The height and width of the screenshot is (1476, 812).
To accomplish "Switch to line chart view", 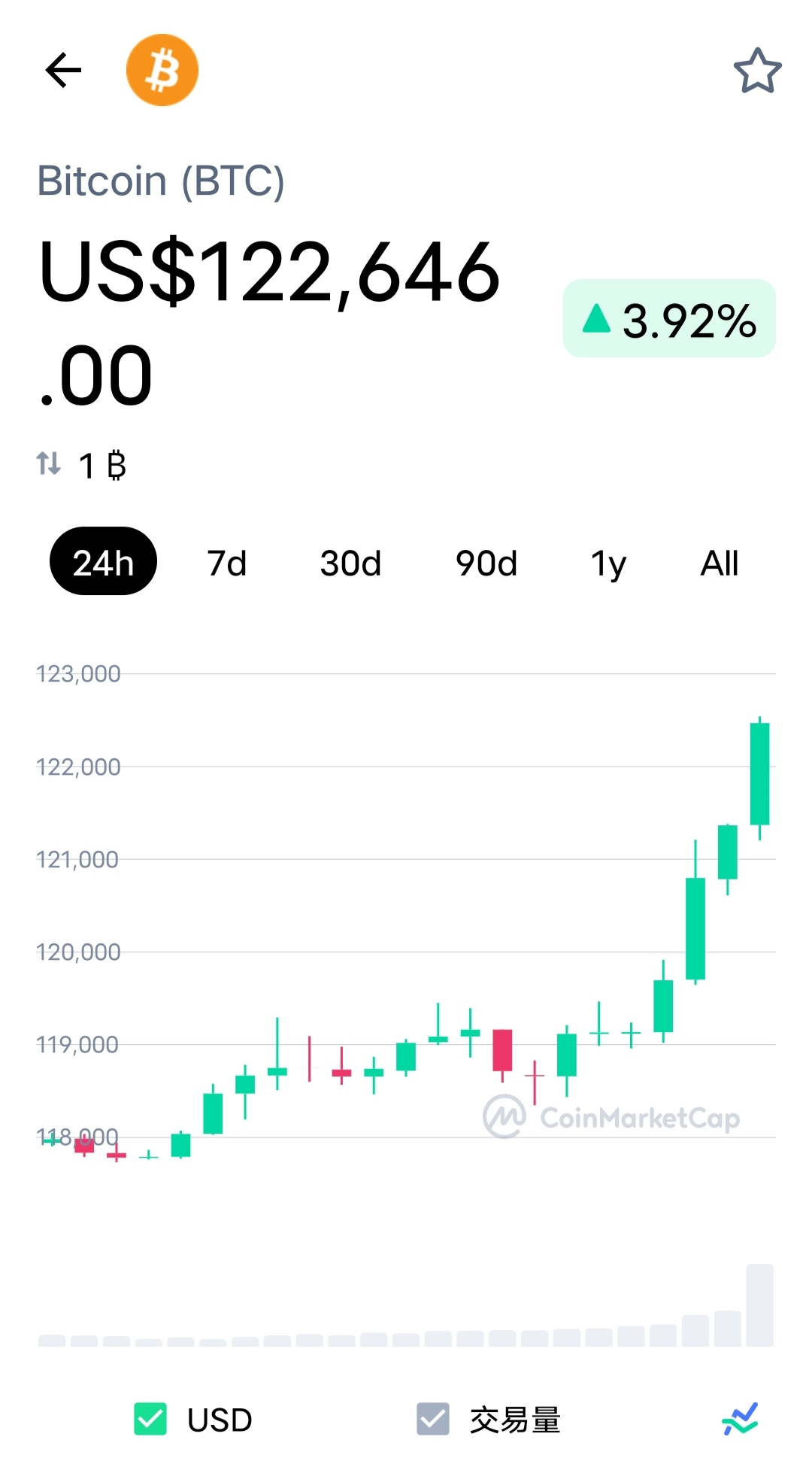I will 740,1419.
